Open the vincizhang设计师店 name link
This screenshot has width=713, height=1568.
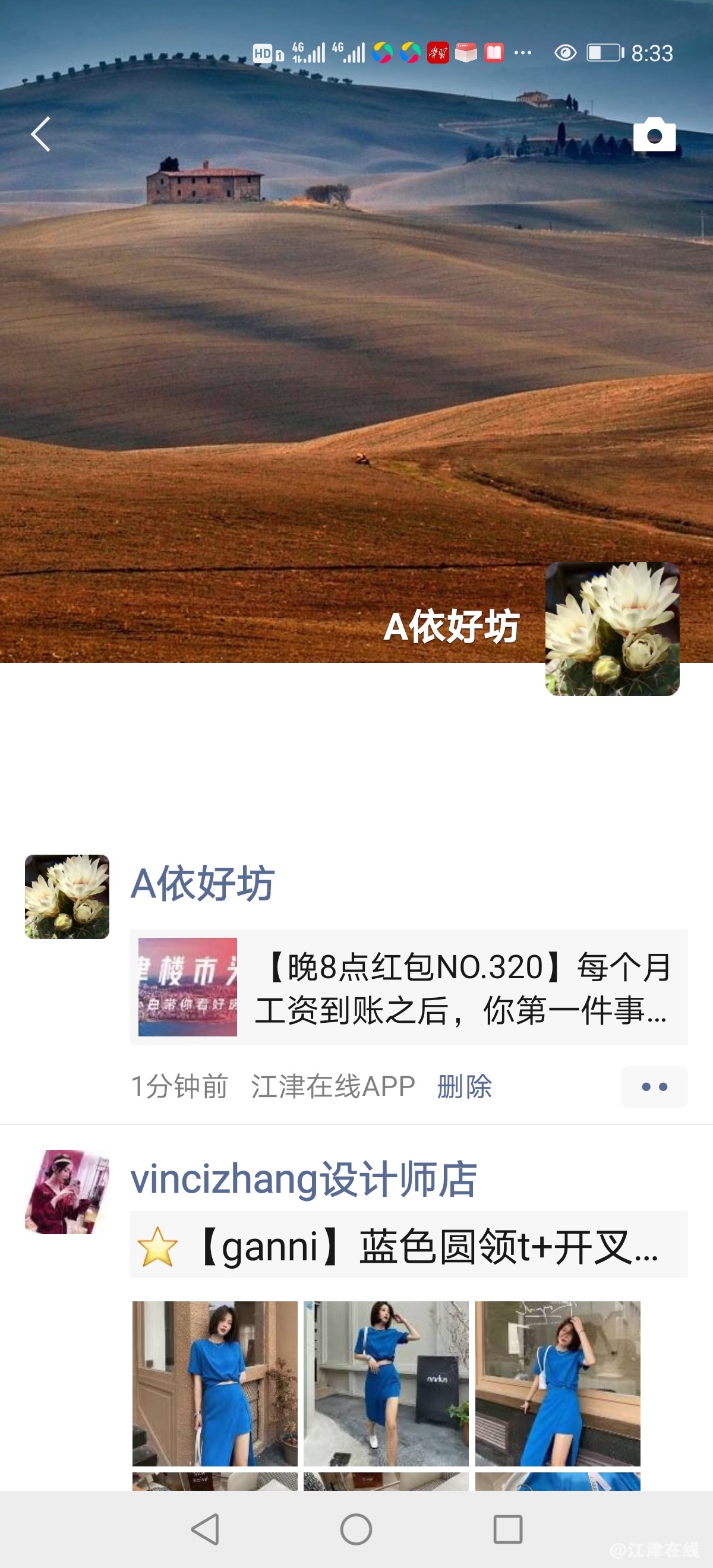coord(303,1179)
